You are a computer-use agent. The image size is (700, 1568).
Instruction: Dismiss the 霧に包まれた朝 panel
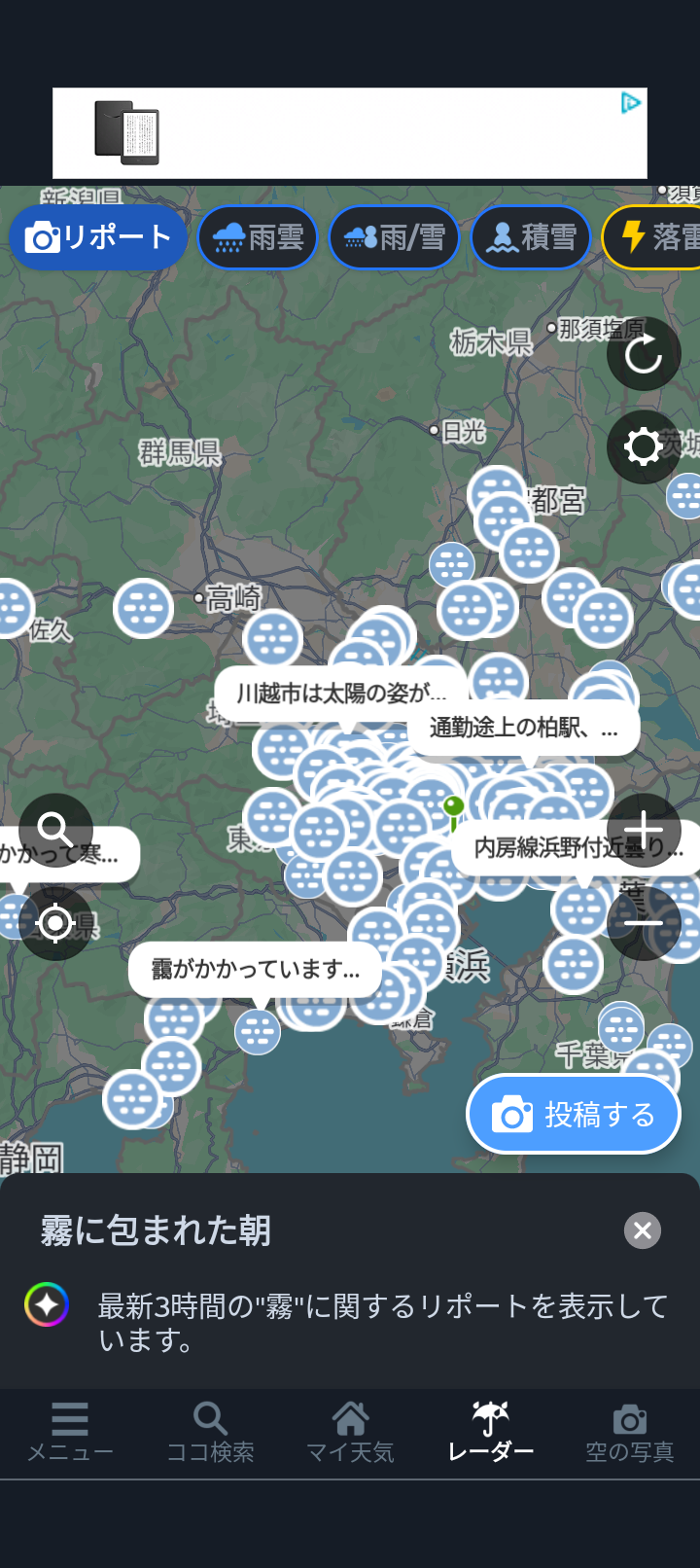pos(642,1230)
